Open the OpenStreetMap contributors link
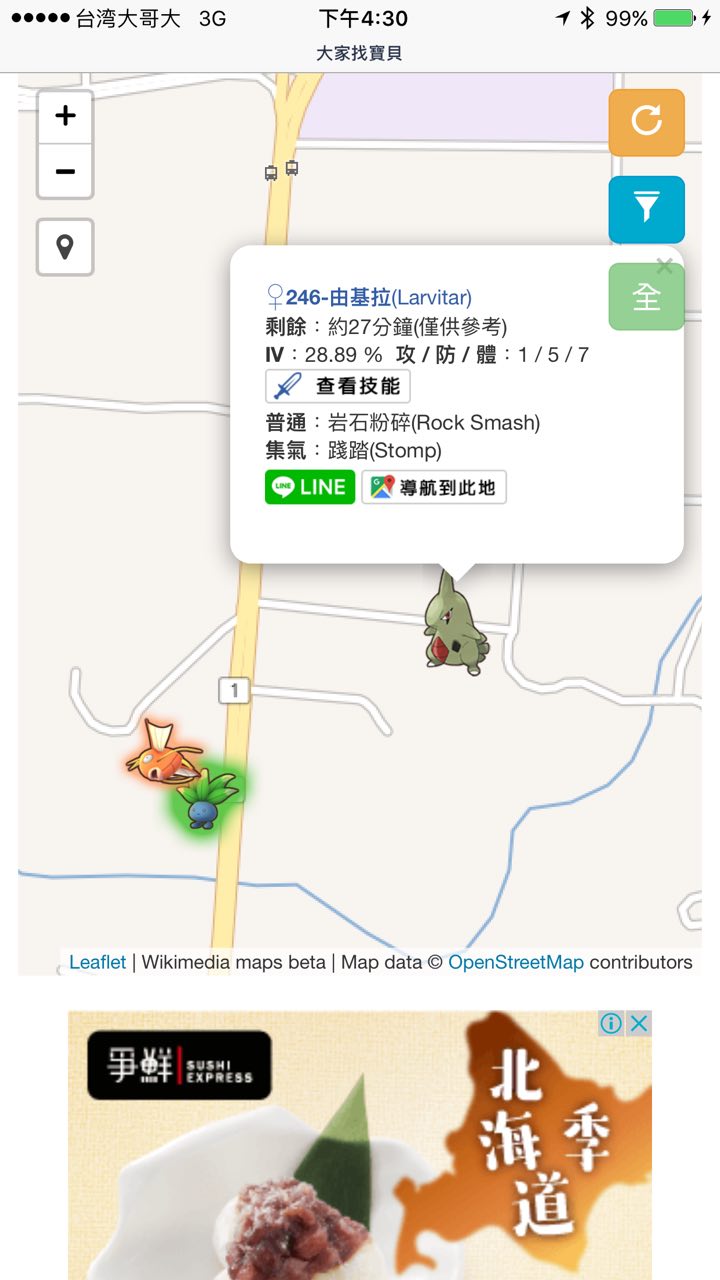The height and width of the screenshot is (1280, 720). 515,962
